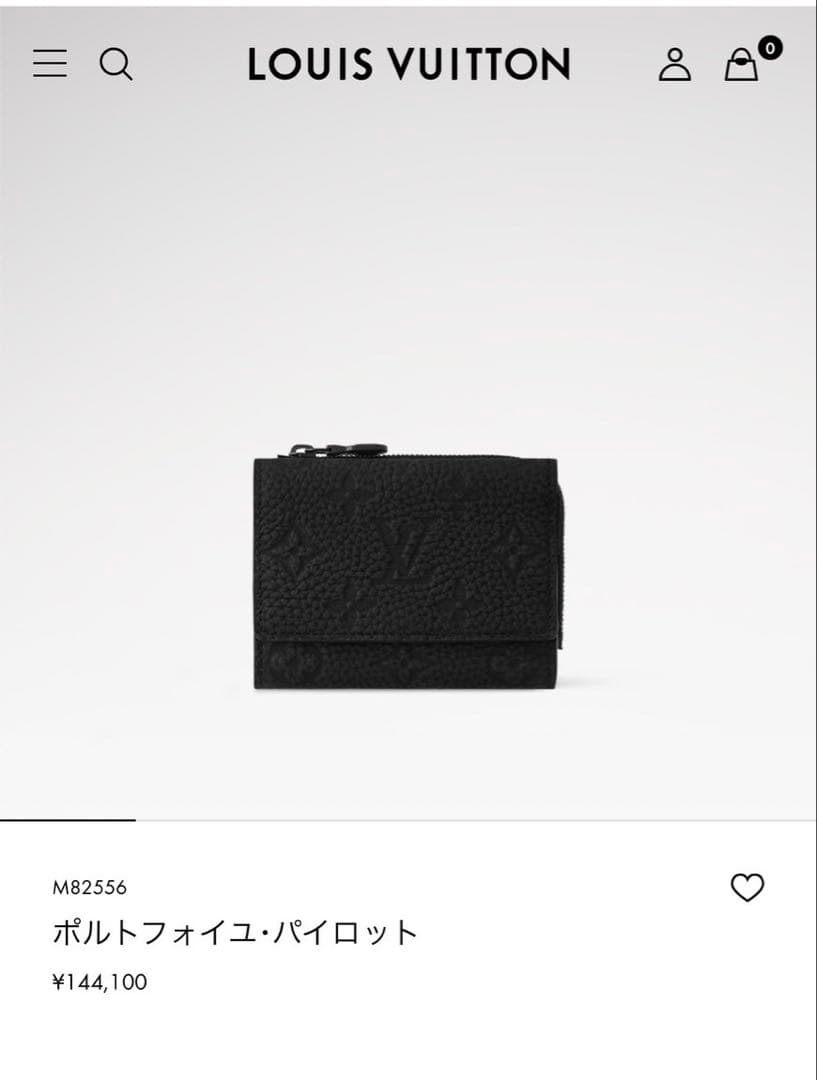
Task: Open the shopping bag
Action: click(x=742, y=64)
